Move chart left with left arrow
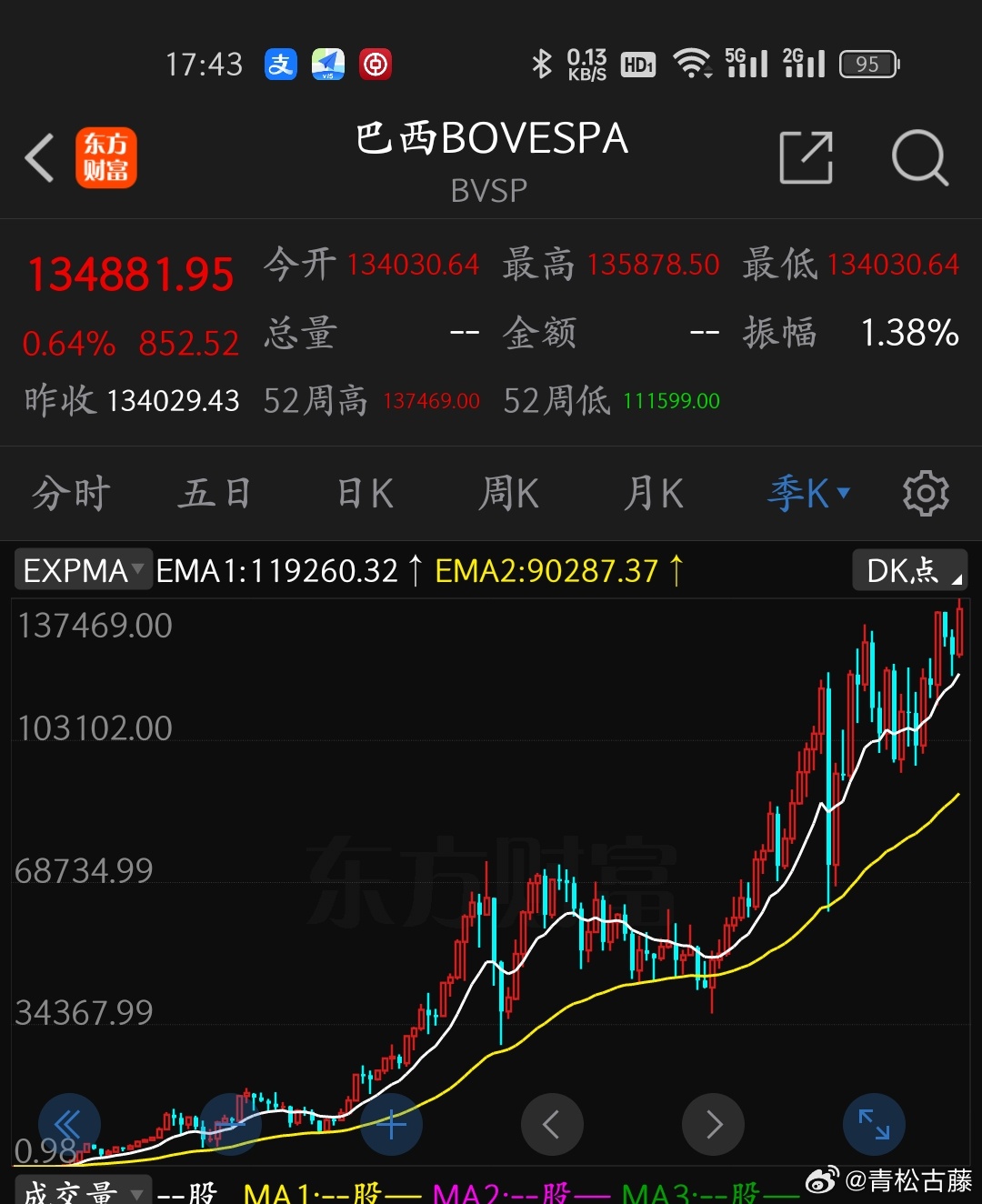The height and width of the screenshot is (1204, 982). pos(552,1125)
